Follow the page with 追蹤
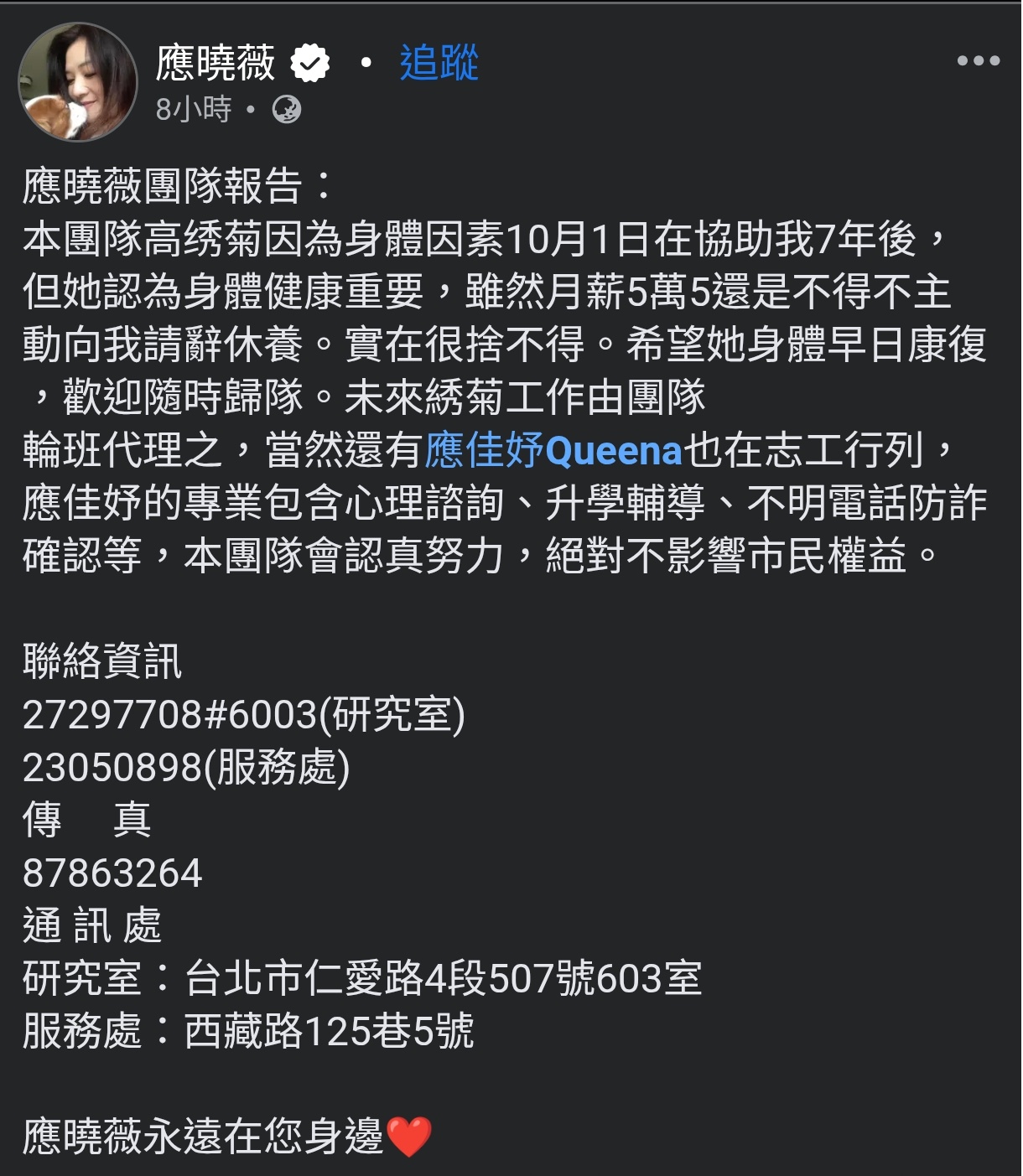The image size is (1023, 1176). [x=439, y=63]
